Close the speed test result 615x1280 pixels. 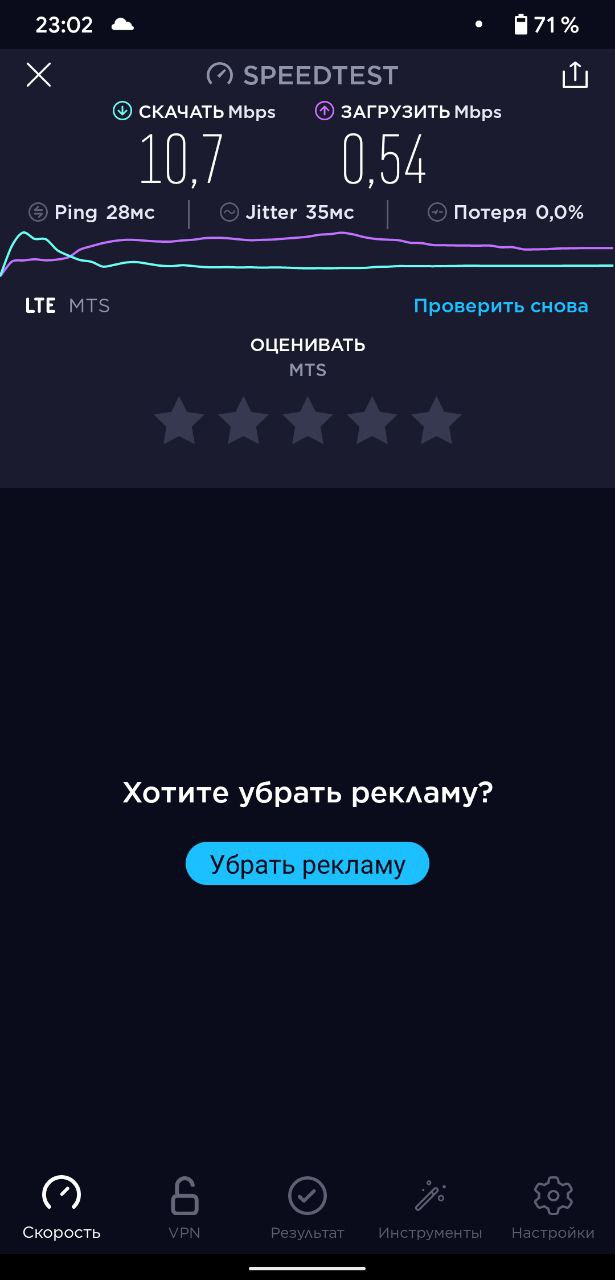point(38,75)
